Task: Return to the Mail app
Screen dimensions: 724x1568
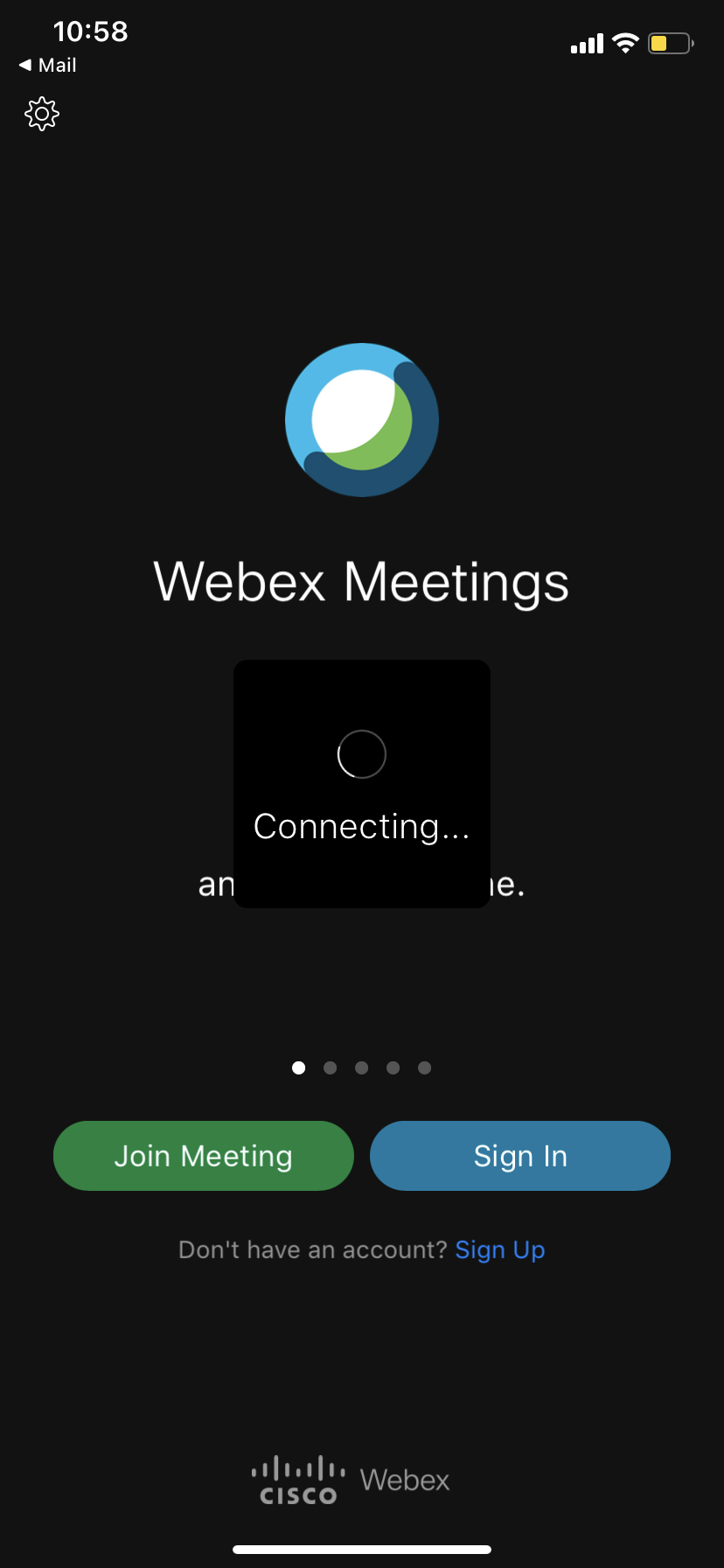Action: [48, 66]
